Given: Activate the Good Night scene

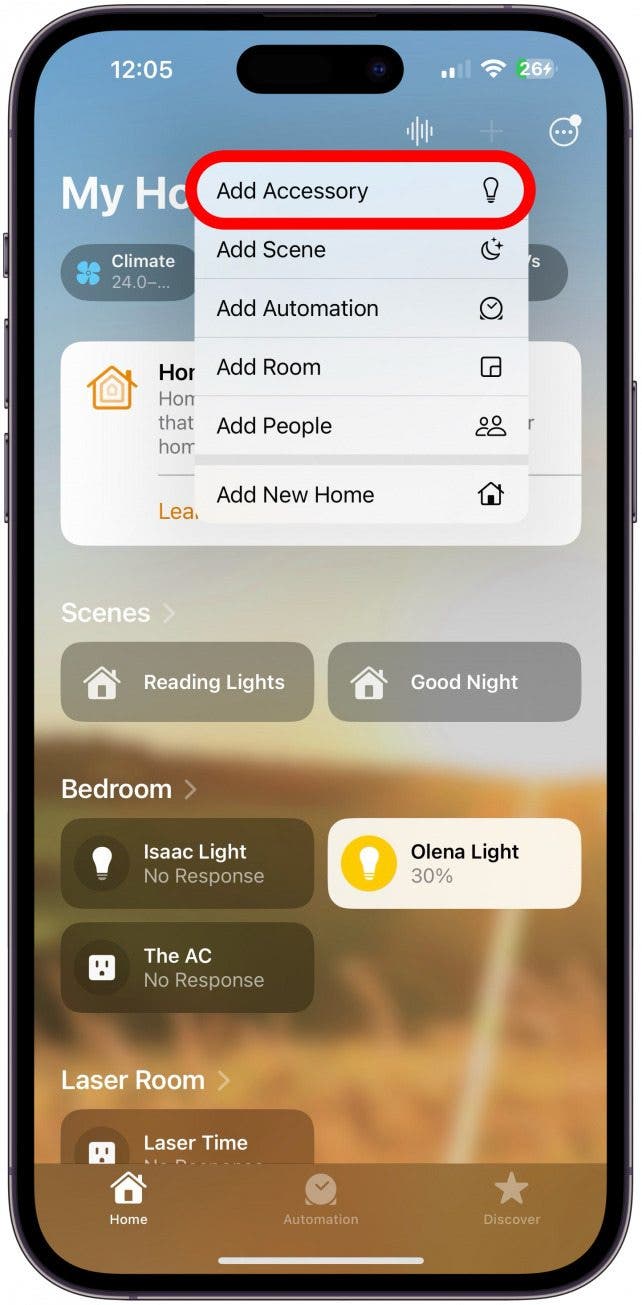Looking at the screenshot, I should point(454,682).
